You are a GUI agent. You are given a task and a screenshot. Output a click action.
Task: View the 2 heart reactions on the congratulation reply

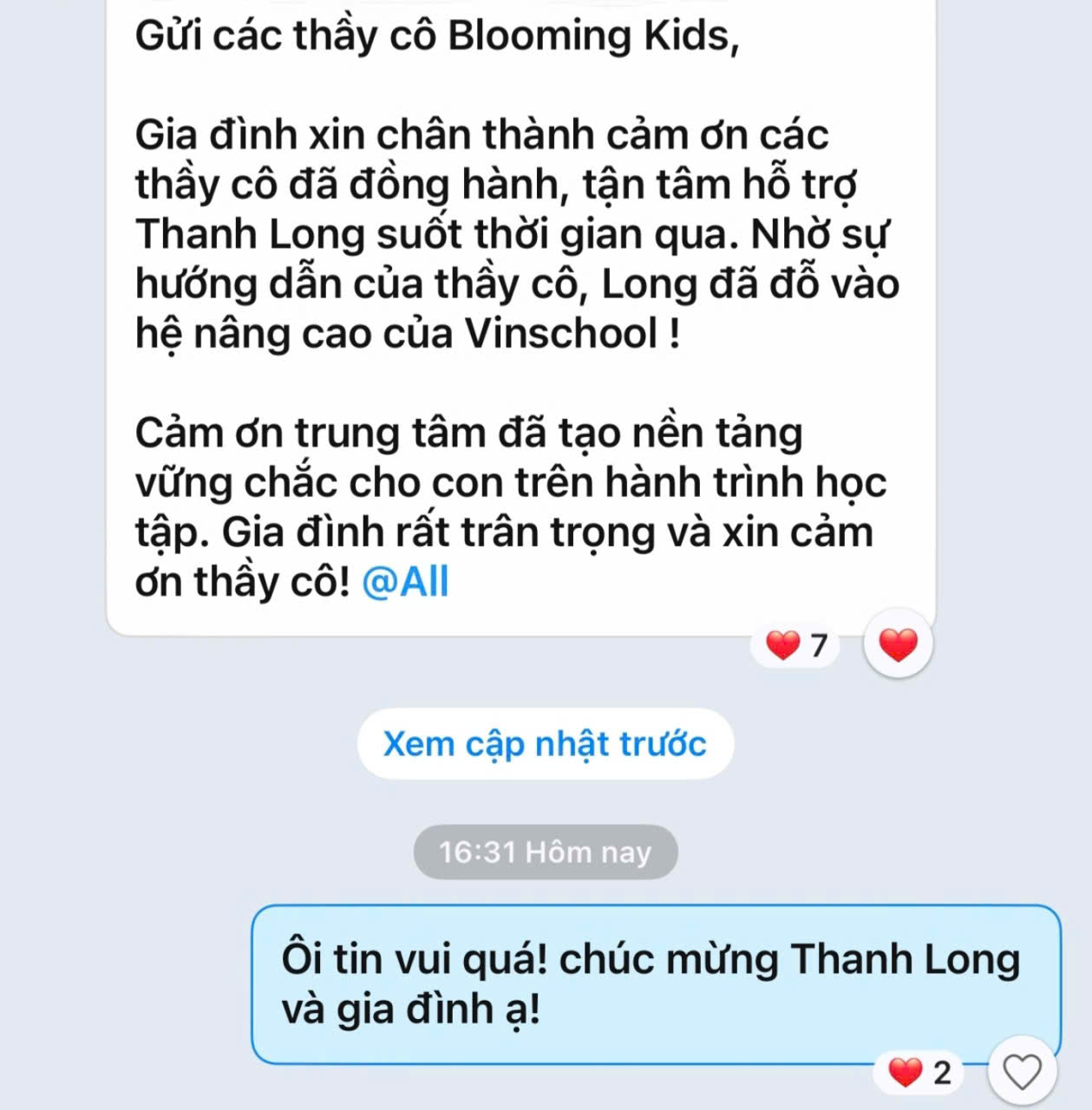click(919, 1073)
